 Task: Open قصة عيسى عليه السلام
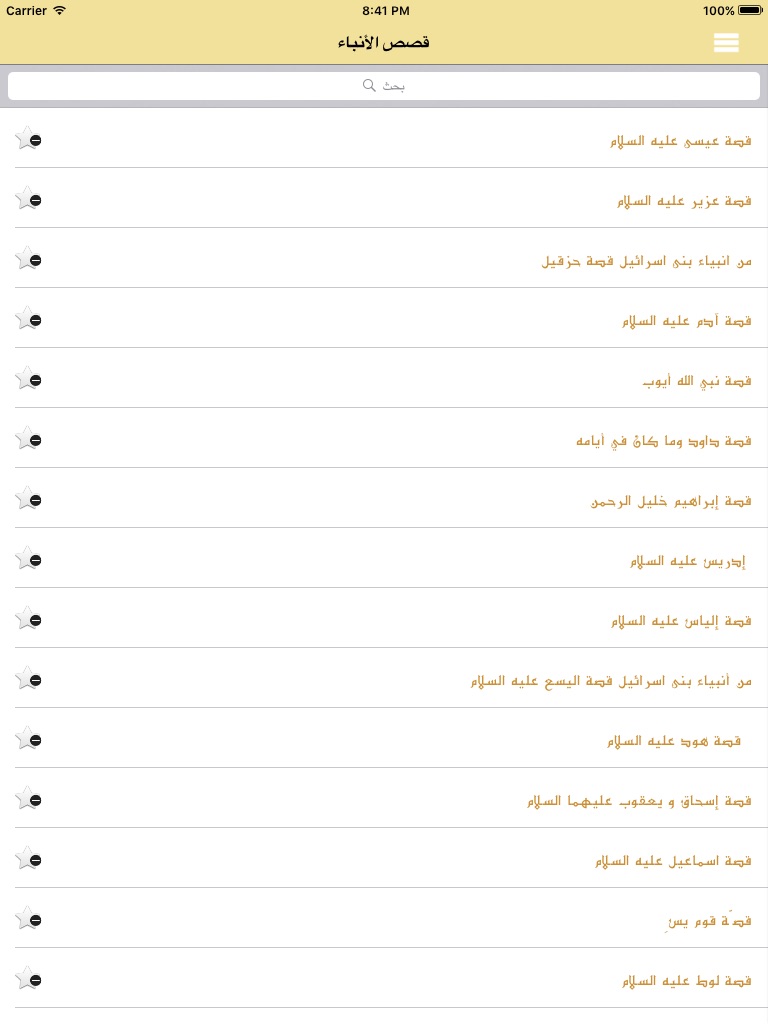pos(384,138)
